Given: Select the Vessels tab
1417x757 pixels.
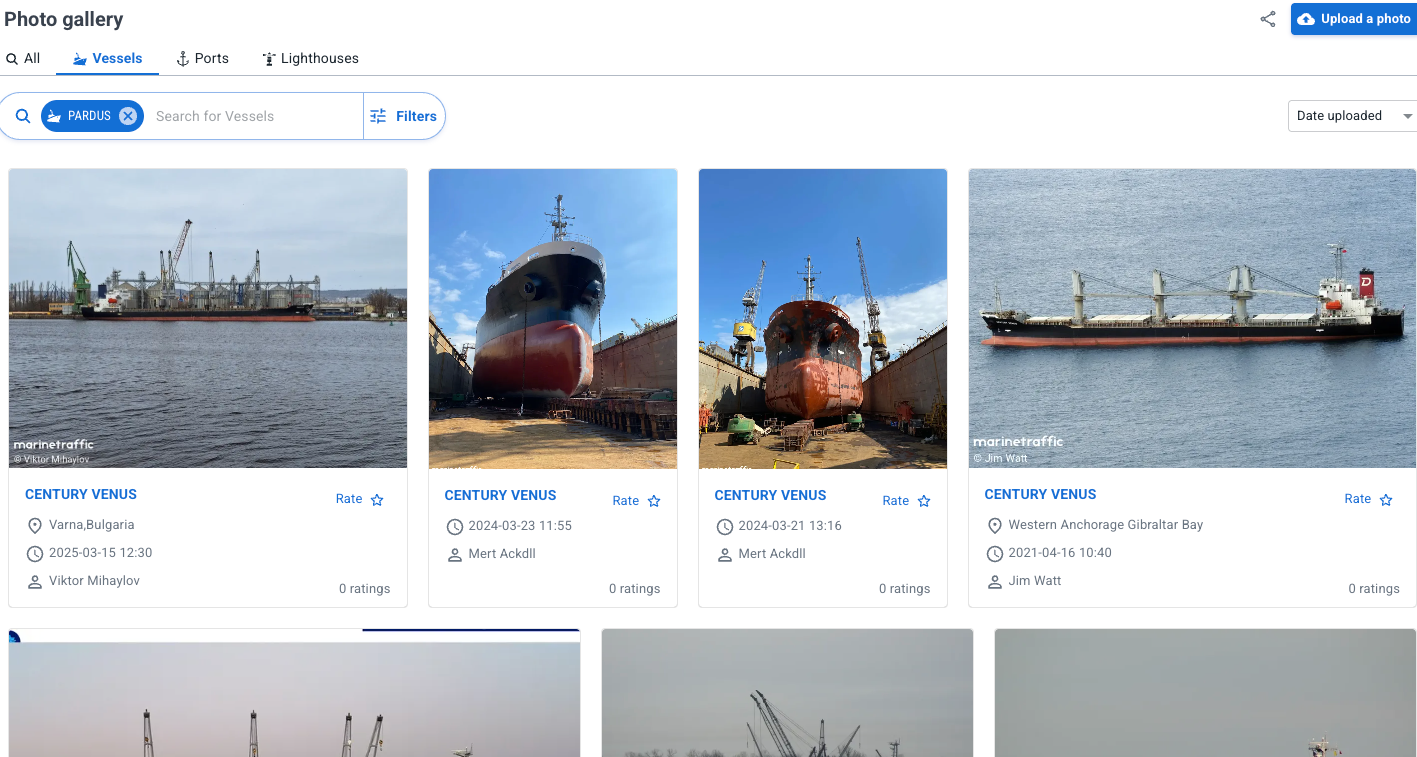Looking at the screenshot, I should [108, 58].
